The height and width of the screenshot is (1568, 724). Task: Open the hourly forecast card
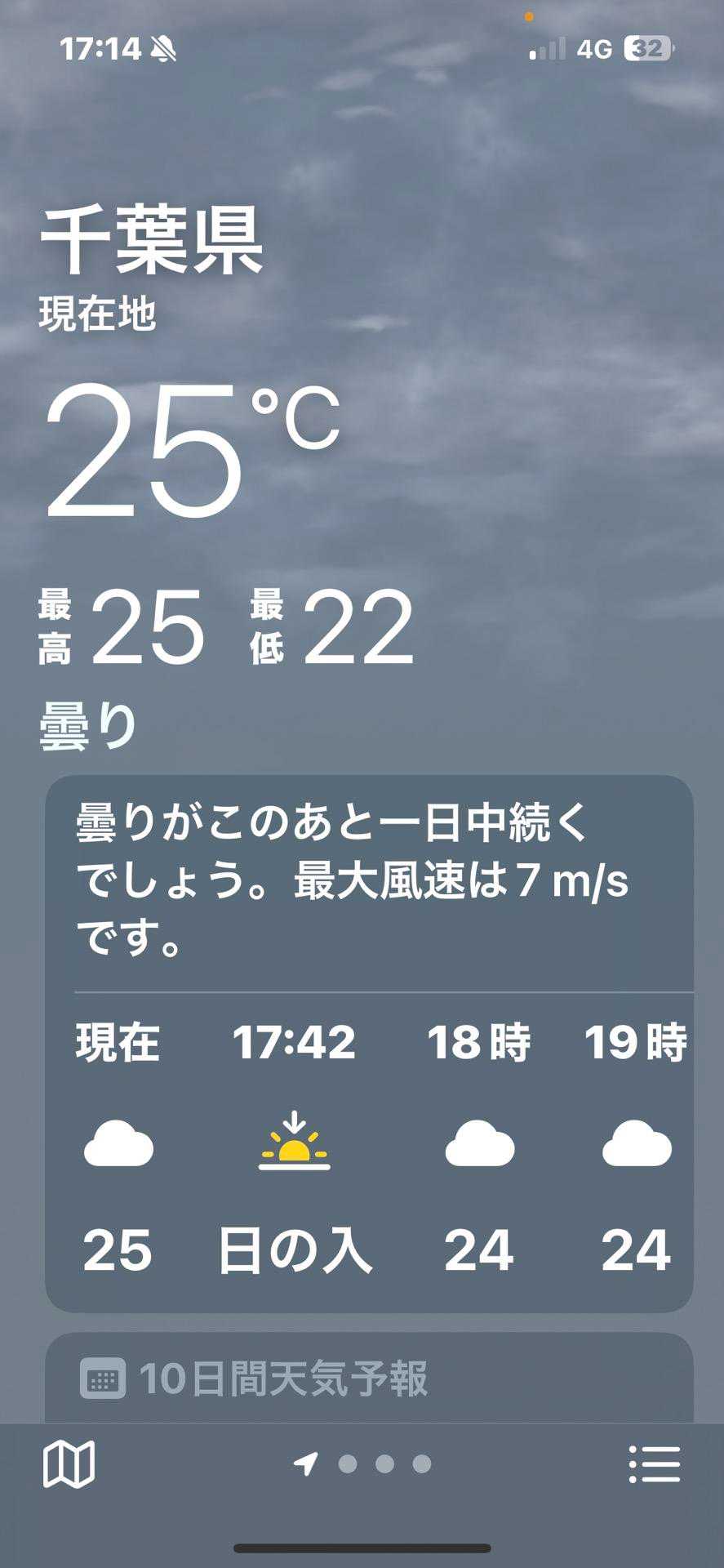point(369,1143)
